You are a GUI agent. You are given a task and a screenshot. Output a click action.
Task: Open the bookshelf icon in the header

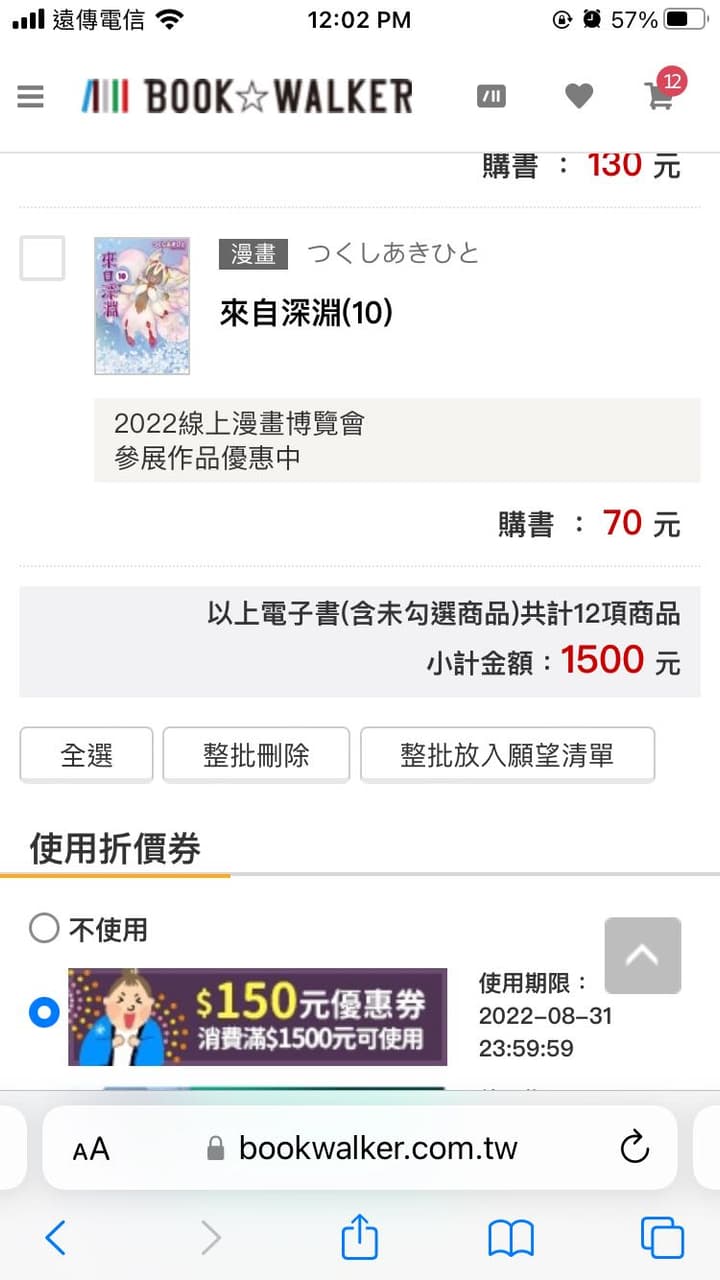tap(490, 96)
